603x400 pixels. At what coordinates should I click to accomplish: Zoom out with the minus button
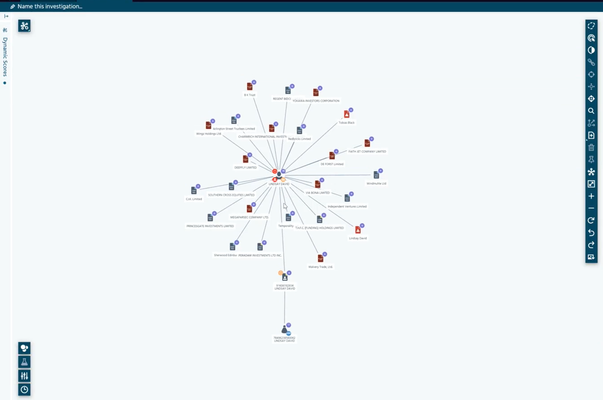592,208
